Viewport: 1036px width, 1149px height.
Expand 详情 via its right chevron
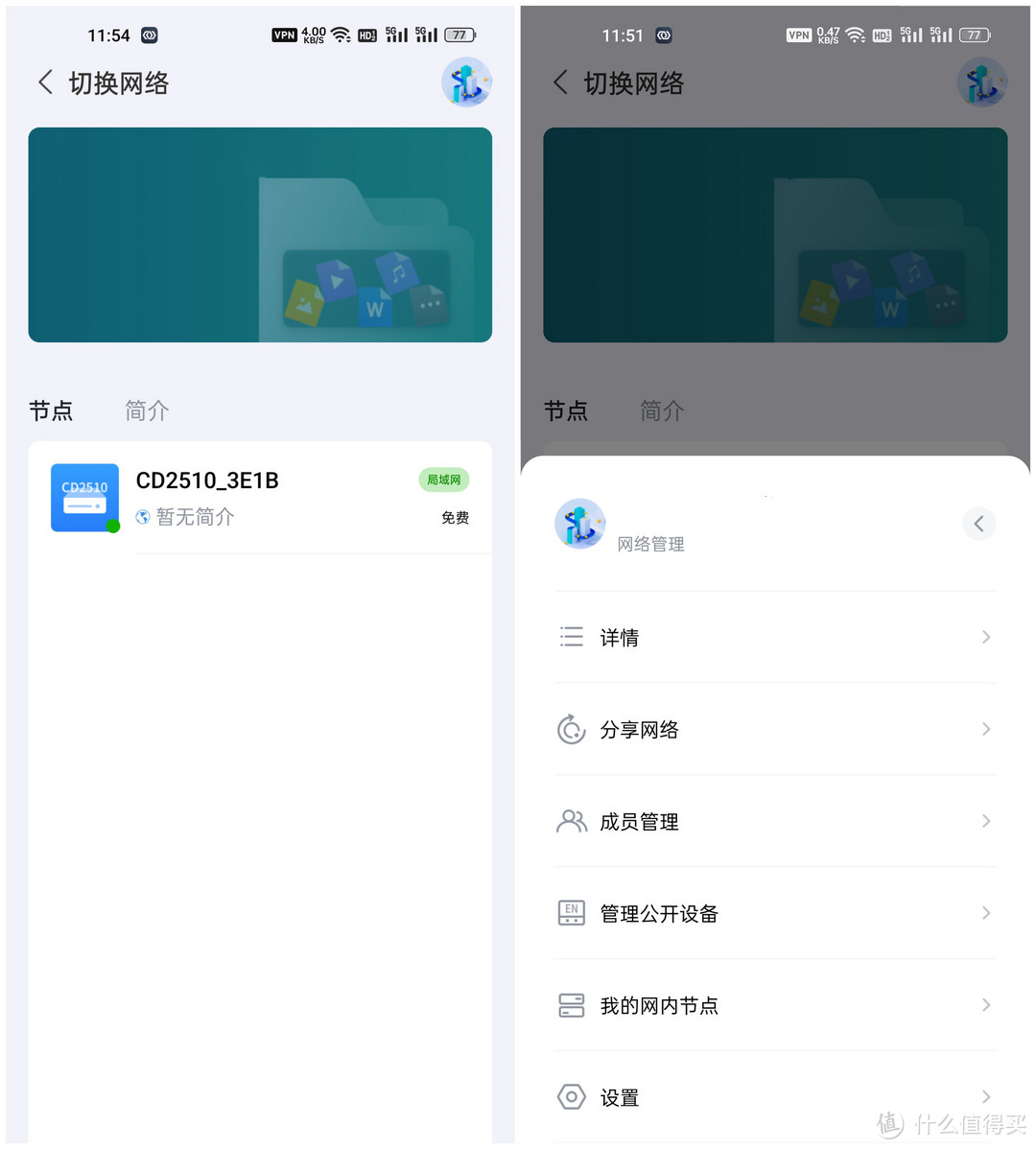pos(985,637)
